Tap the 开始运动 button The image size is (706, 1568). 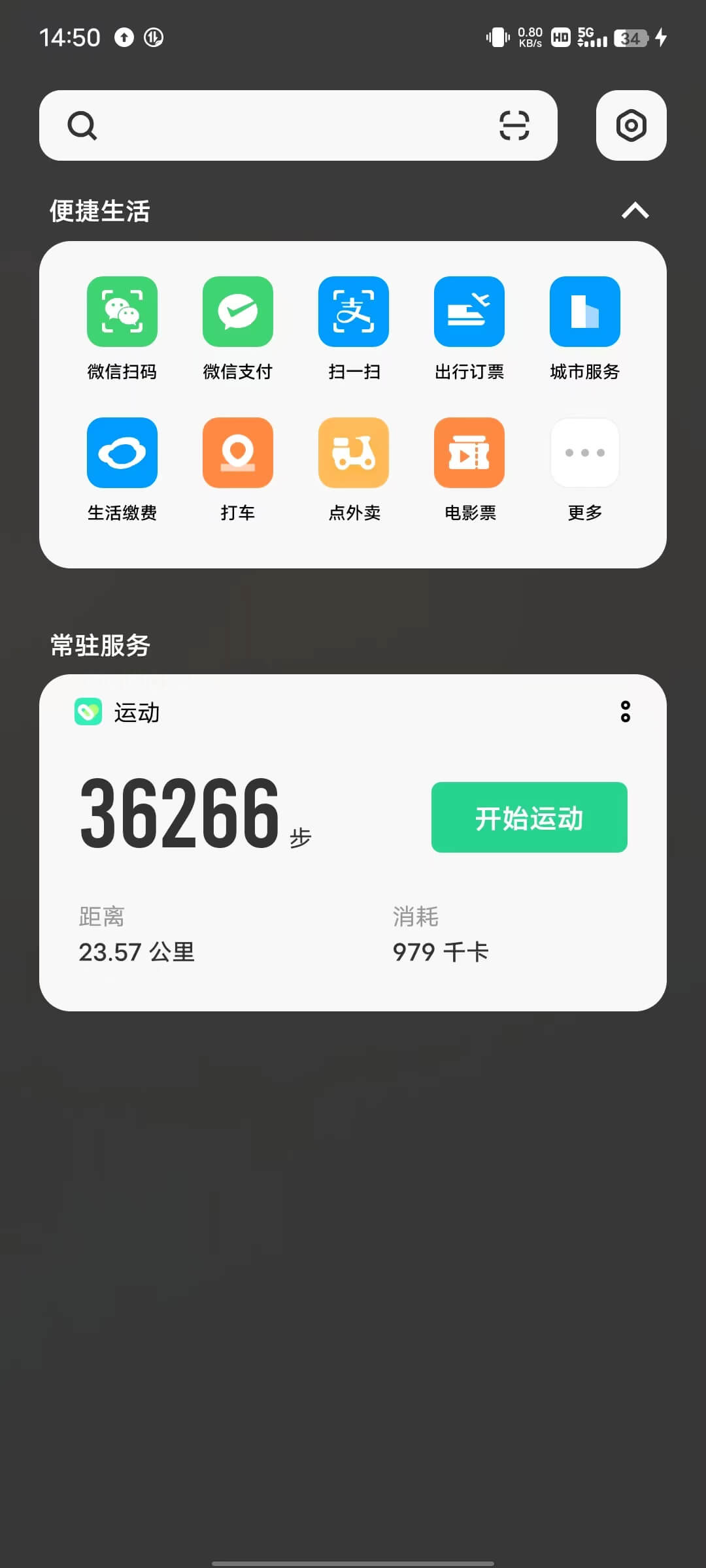tap(529, 817)
